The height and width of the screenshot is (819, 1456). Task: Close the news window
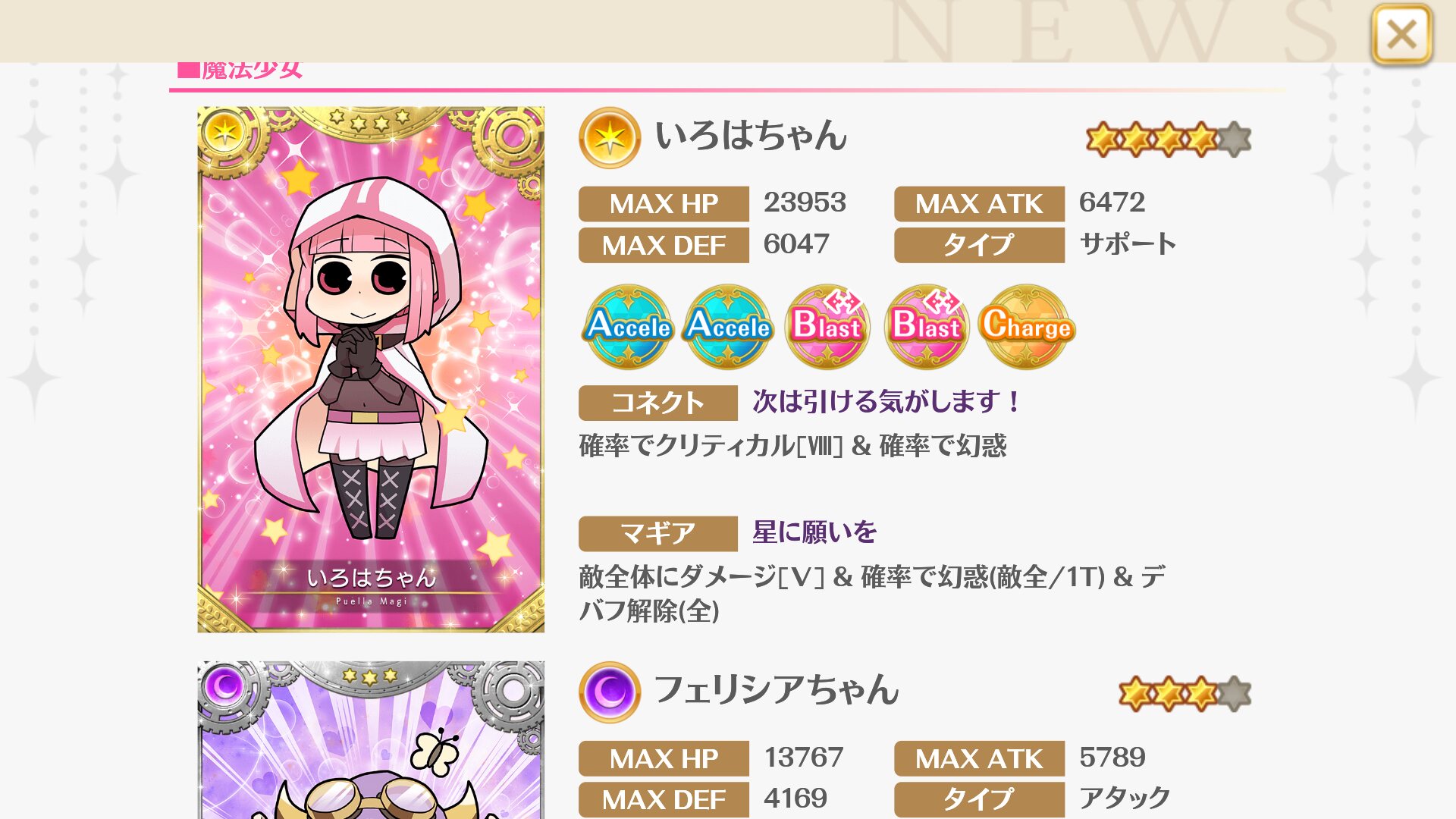(x=1401, y=35)
